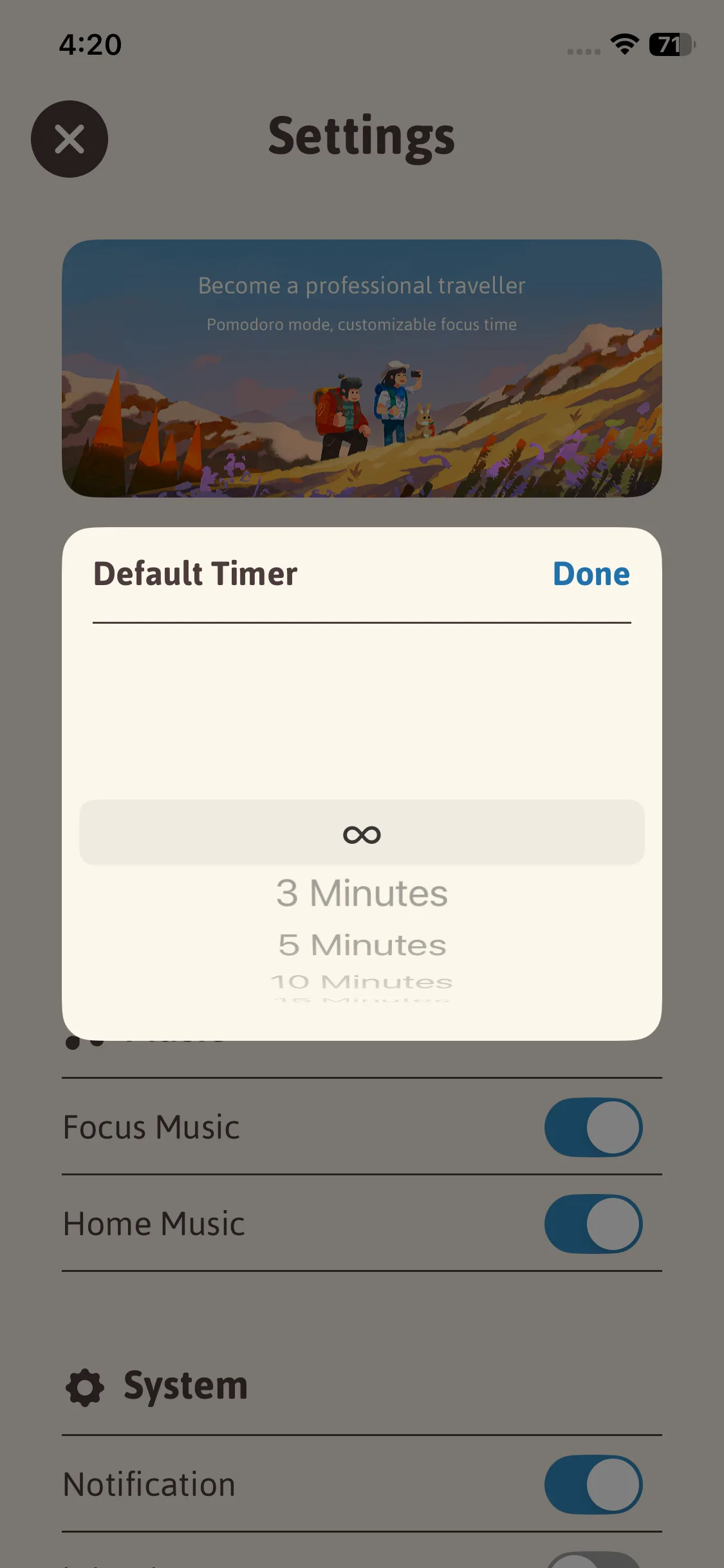Select 3 Minutes in the timer picker
Screen dimensions: 724x1568
point(362,893)
